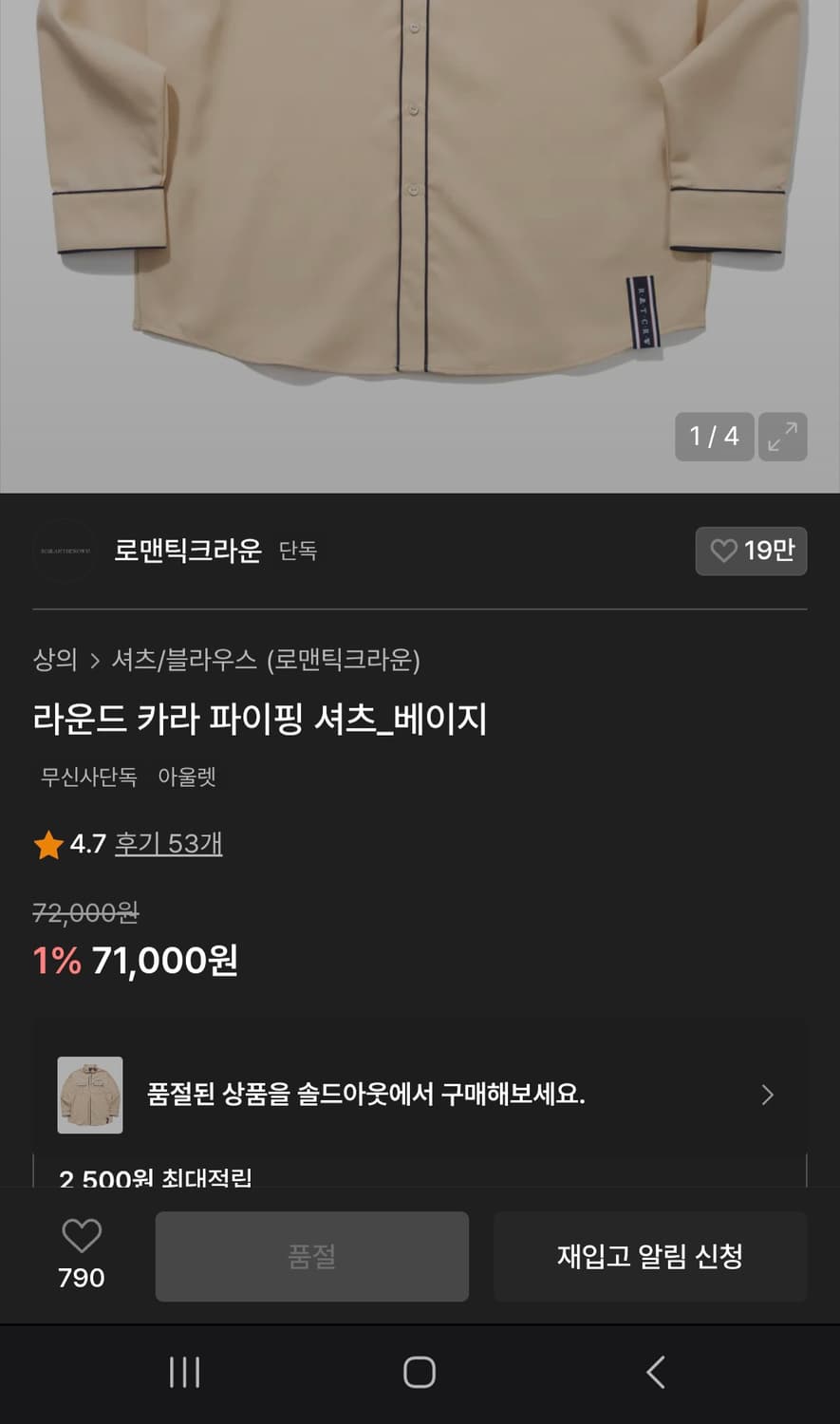
Task: Select 셔츠/블라우스 category in breadcrumb
Action: click(182, 662)
